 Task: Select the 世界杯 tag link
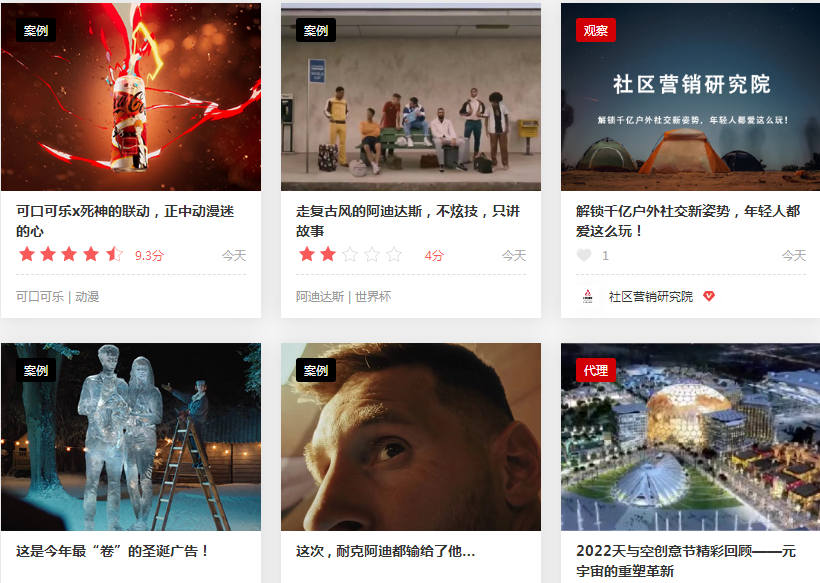373,296
